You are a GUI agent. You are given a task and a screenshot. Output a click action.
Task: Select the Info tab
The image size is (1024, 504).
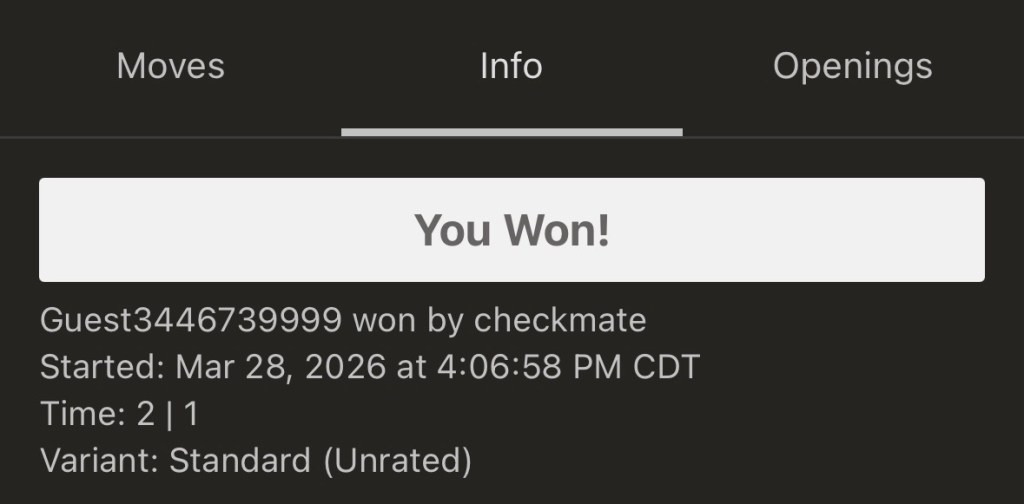[x=511, y=67]
